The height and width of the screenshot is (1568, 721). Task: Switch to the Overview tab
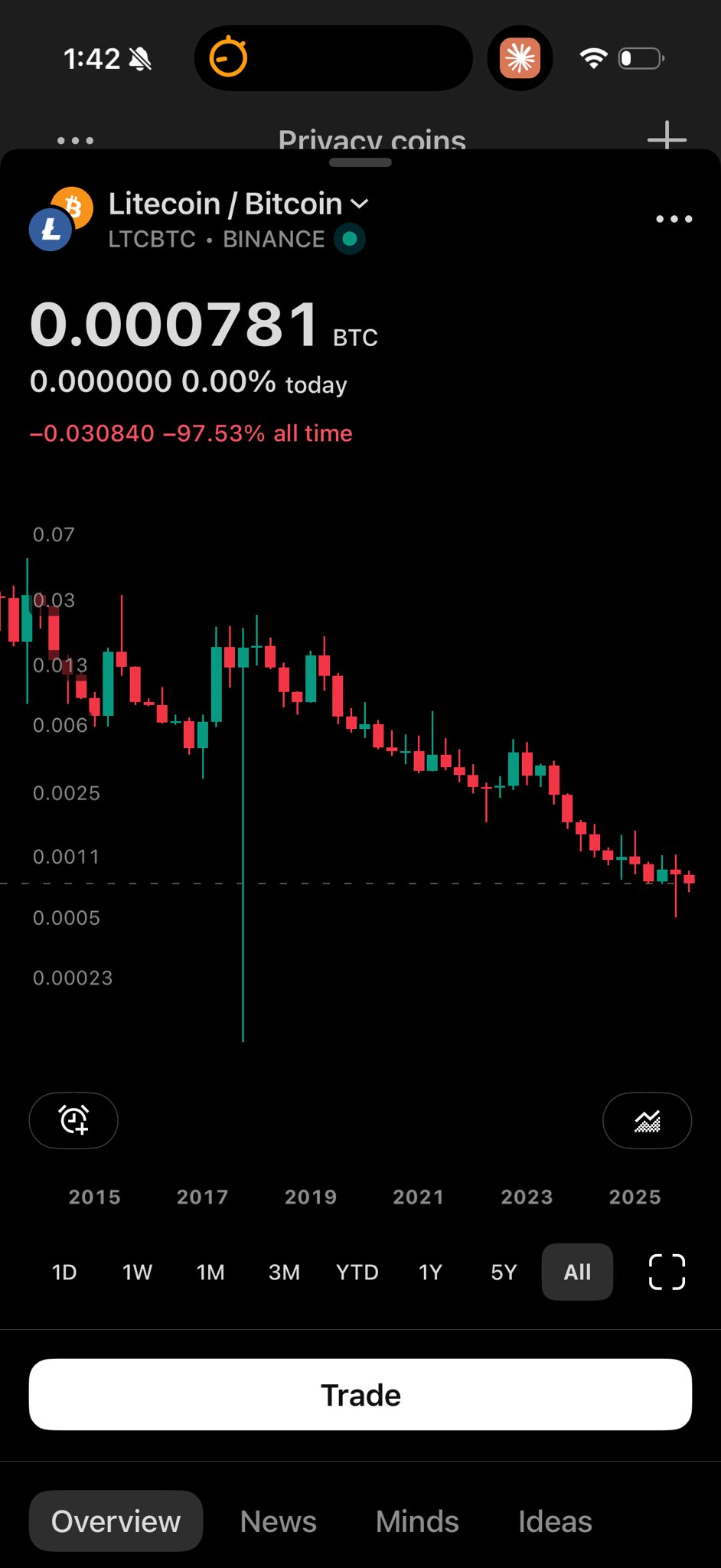(116, 1521)
